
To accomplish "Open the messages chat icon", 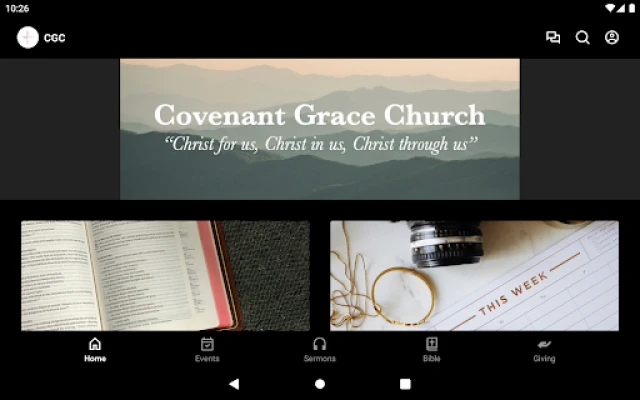I will (553, 38).
